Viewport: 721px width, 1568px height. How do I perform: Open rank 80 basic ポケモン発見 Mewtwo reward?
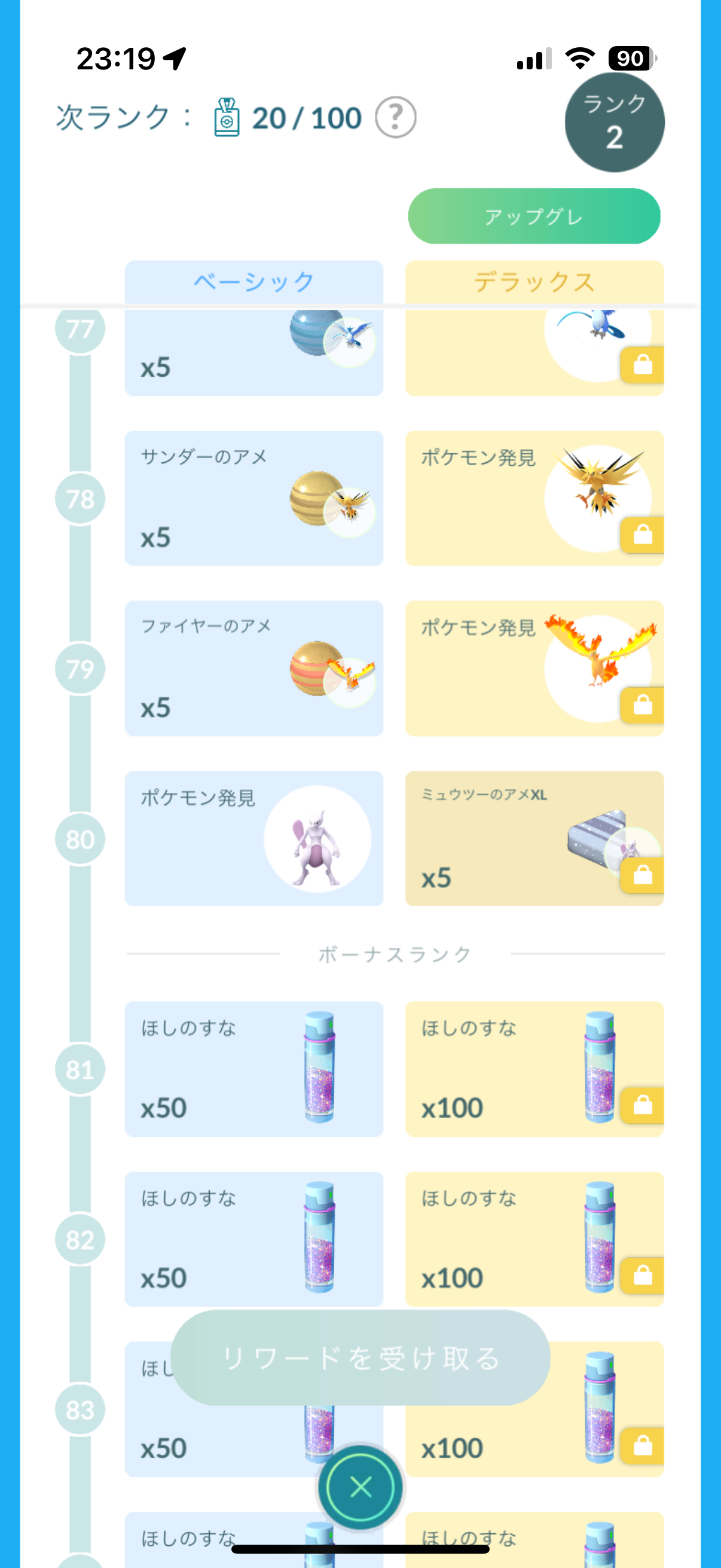[x=253, y=838]
